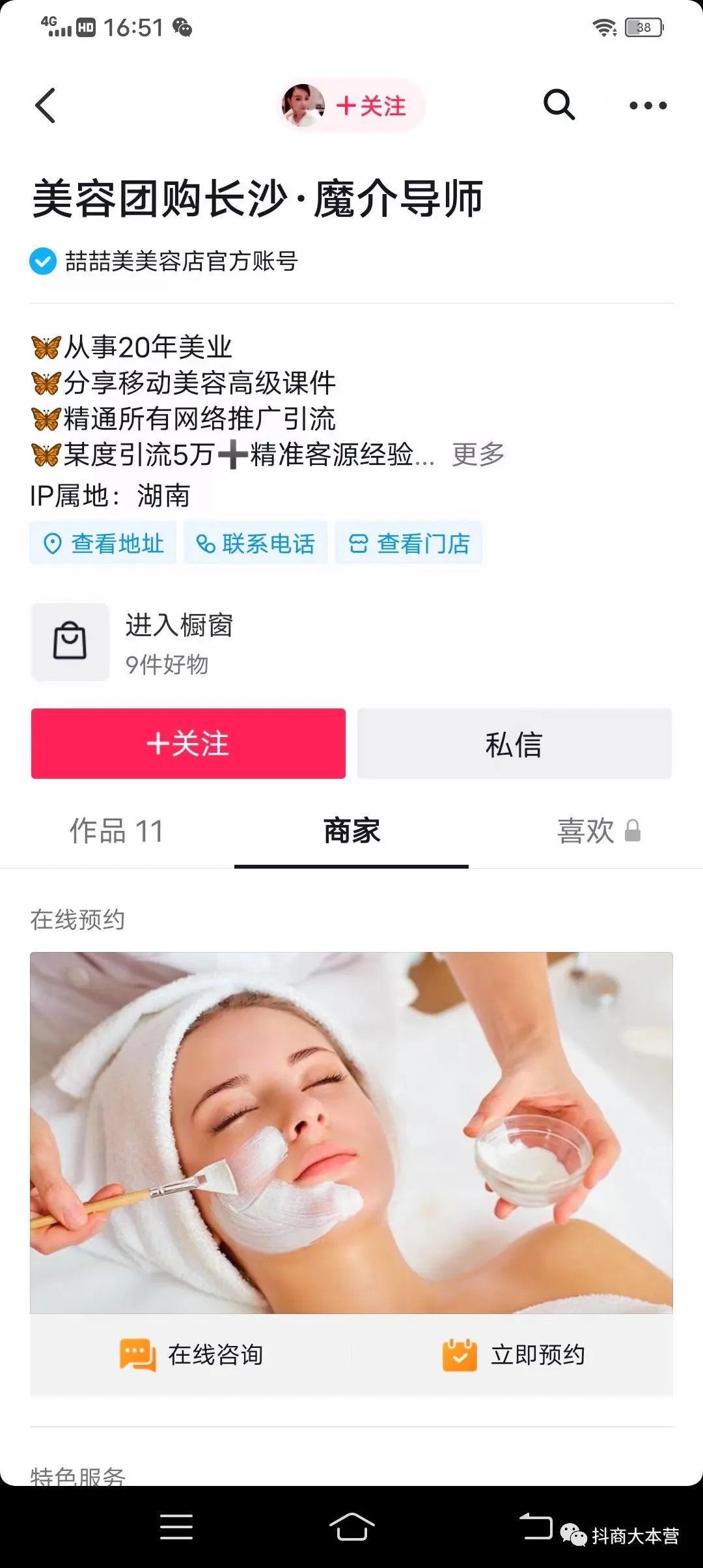Switch to the 喜欢 tab
The width and height of the screenshot is (703, 1568).
[598, 831]
